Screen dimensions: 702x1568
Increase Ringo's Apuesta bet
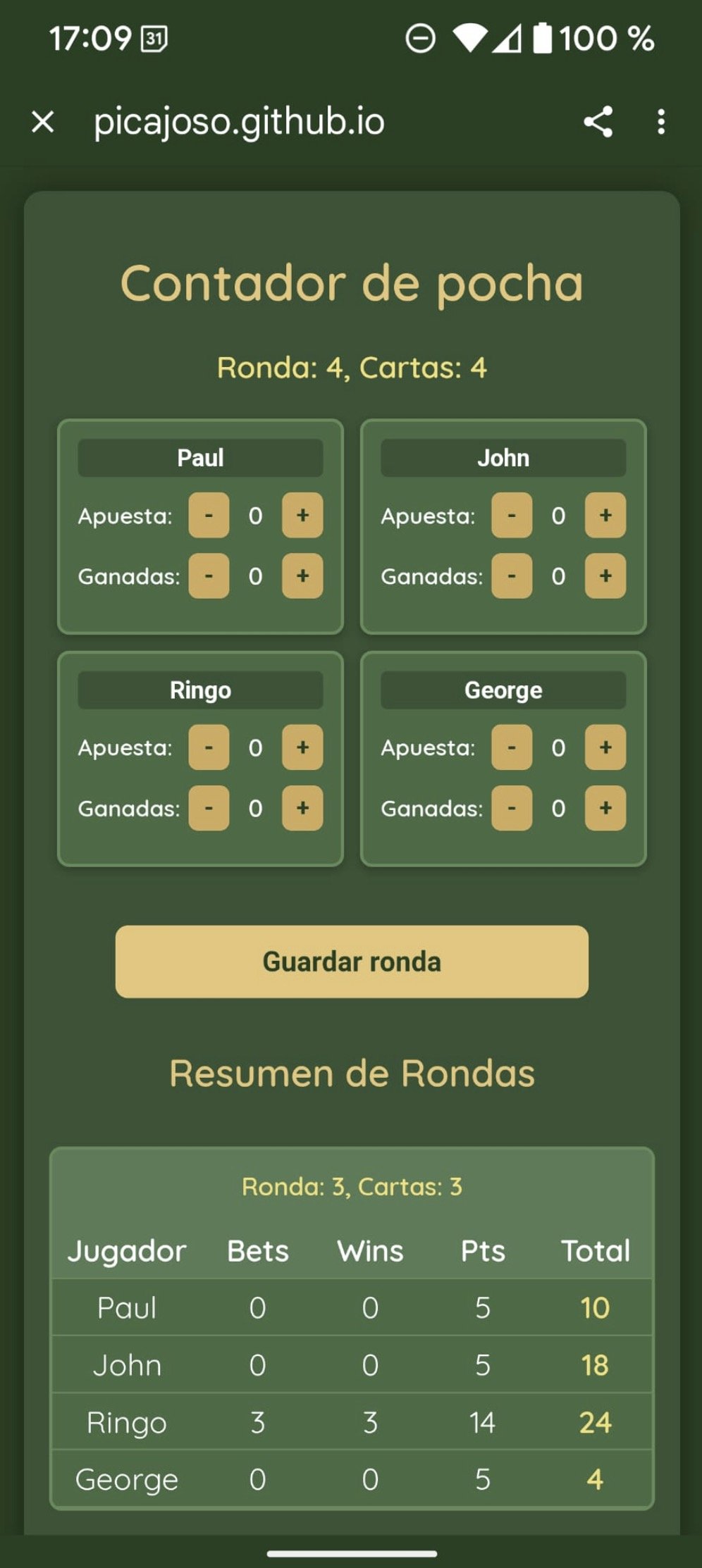[x=302, y=747]
